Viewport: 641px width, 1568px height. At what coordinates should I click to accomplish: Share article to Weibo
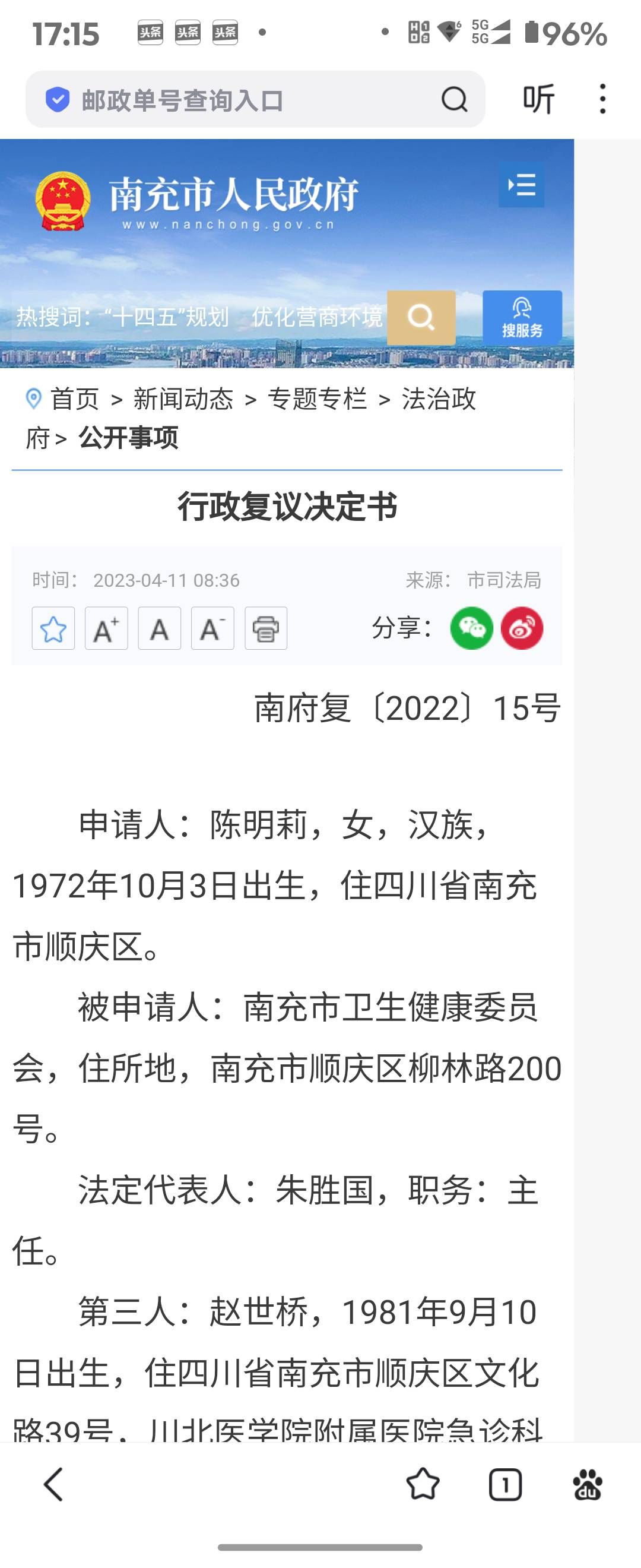tap(522, 628)
